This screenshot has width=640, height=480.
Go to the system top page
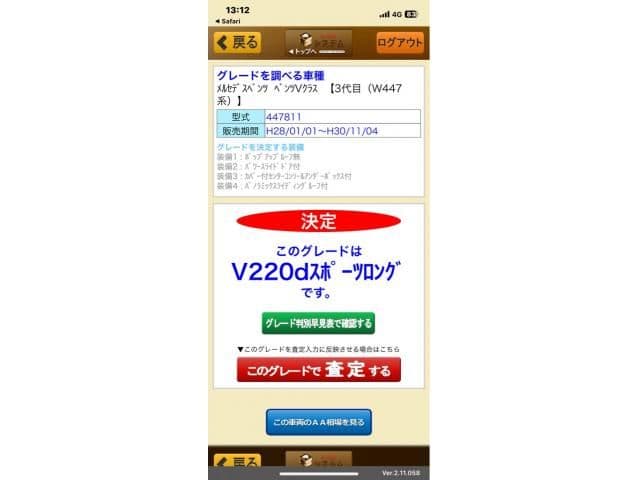[x=318, y=43]
